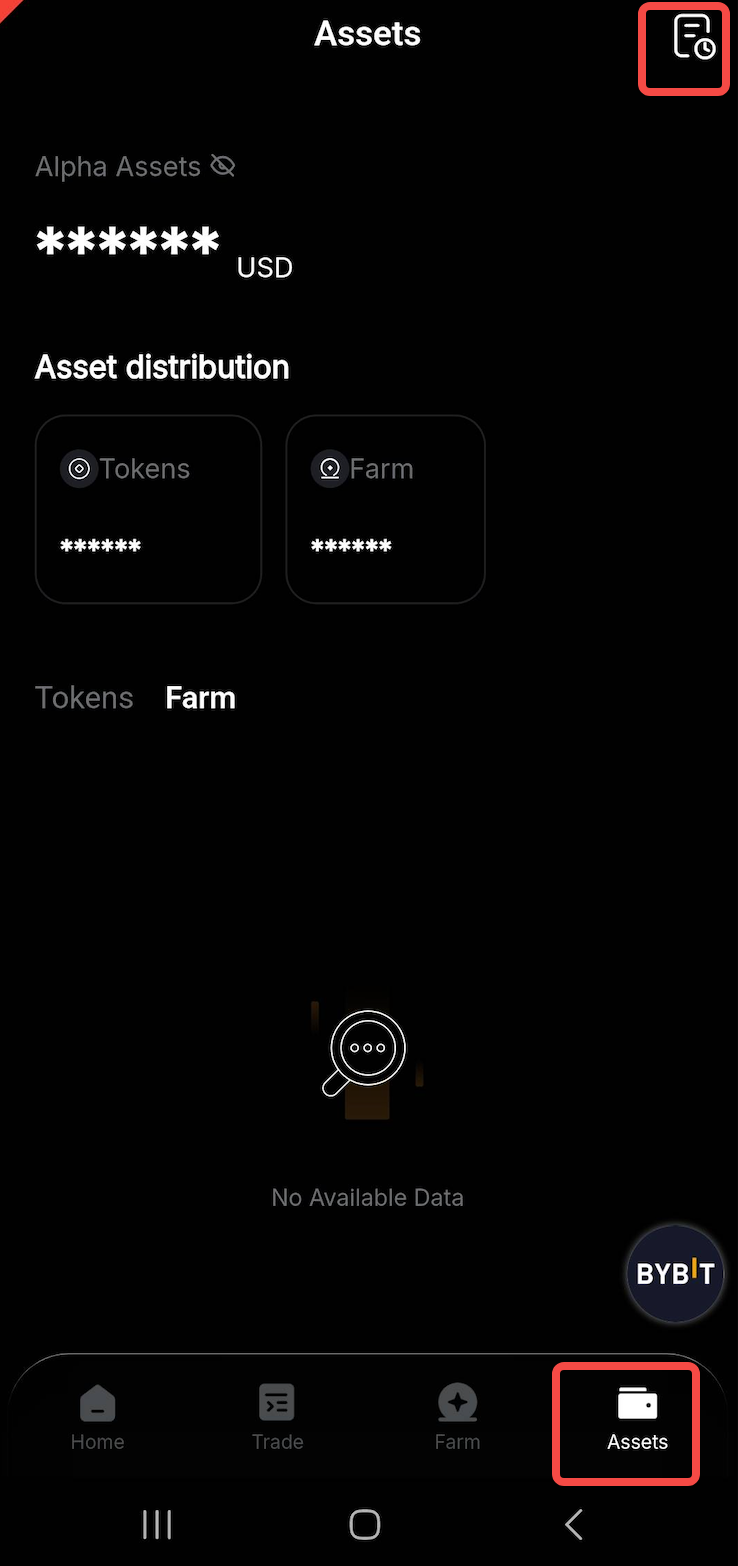The image size is (738, 1566).
Task: Reveal the hidden Tokens card value
Action: 100,546
